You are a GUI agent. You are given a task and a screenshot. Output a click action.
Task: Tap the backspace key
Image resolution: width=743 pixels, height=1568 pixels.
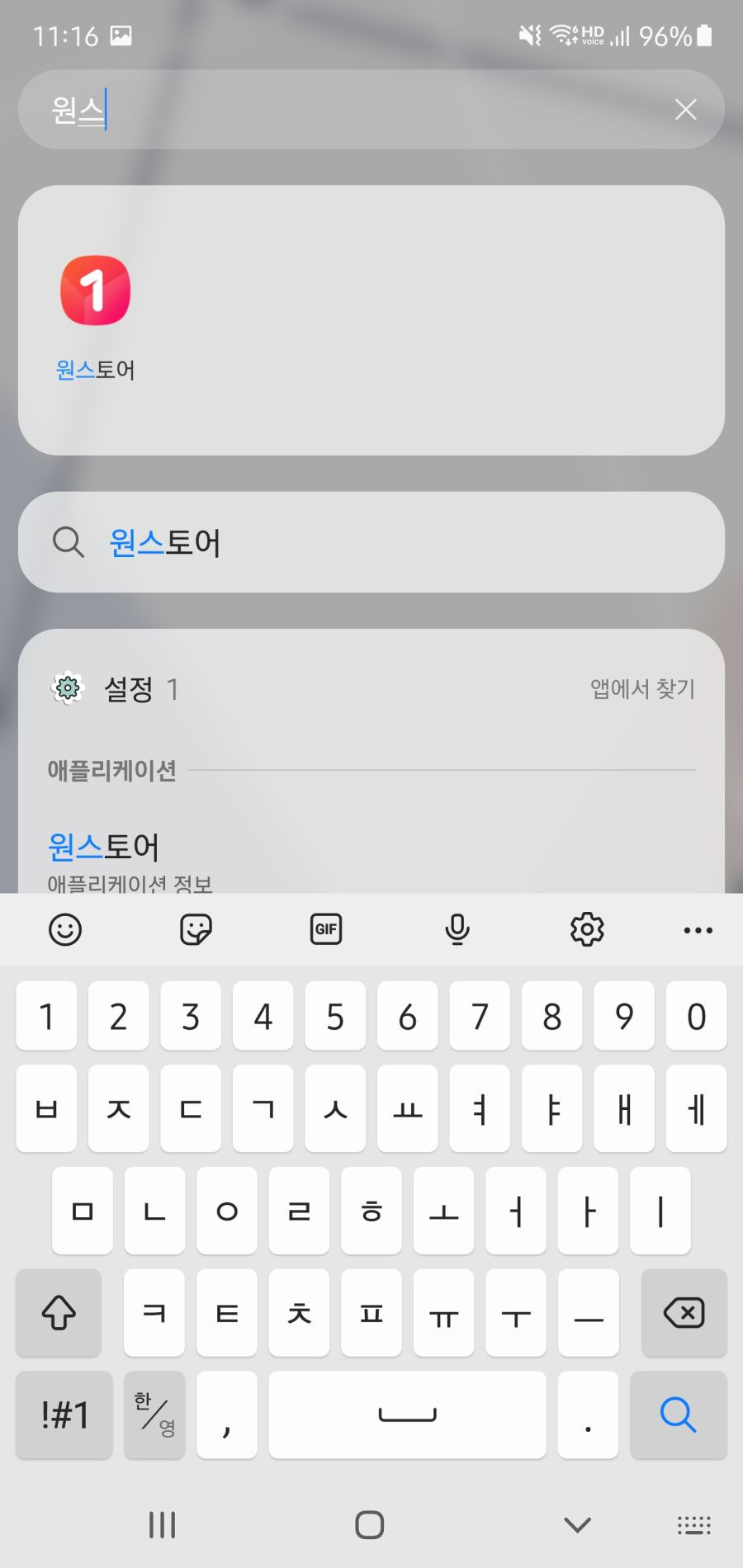coord(684,1312)
